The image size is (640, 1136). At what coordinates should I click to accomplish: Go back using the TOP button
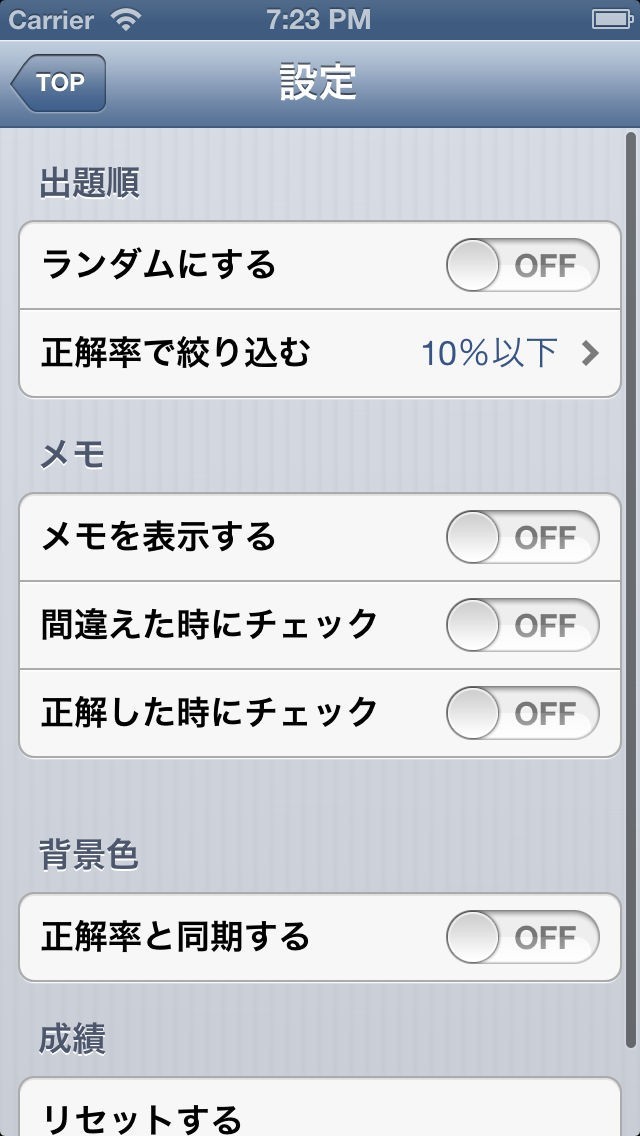tap(58, 83)
